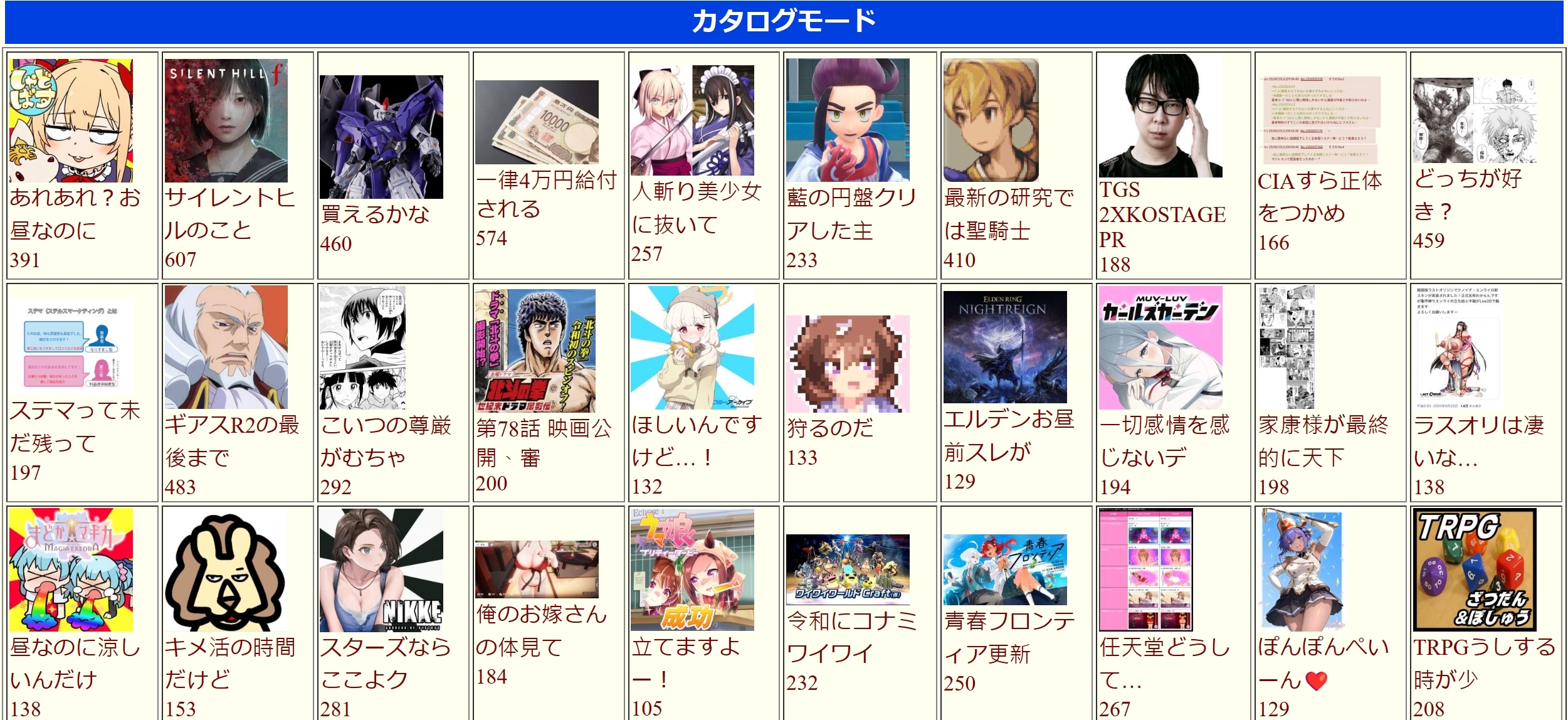Open the サイレントヒルのこと thread
The width and height of the screenshot is (1568, 720).
226,121
